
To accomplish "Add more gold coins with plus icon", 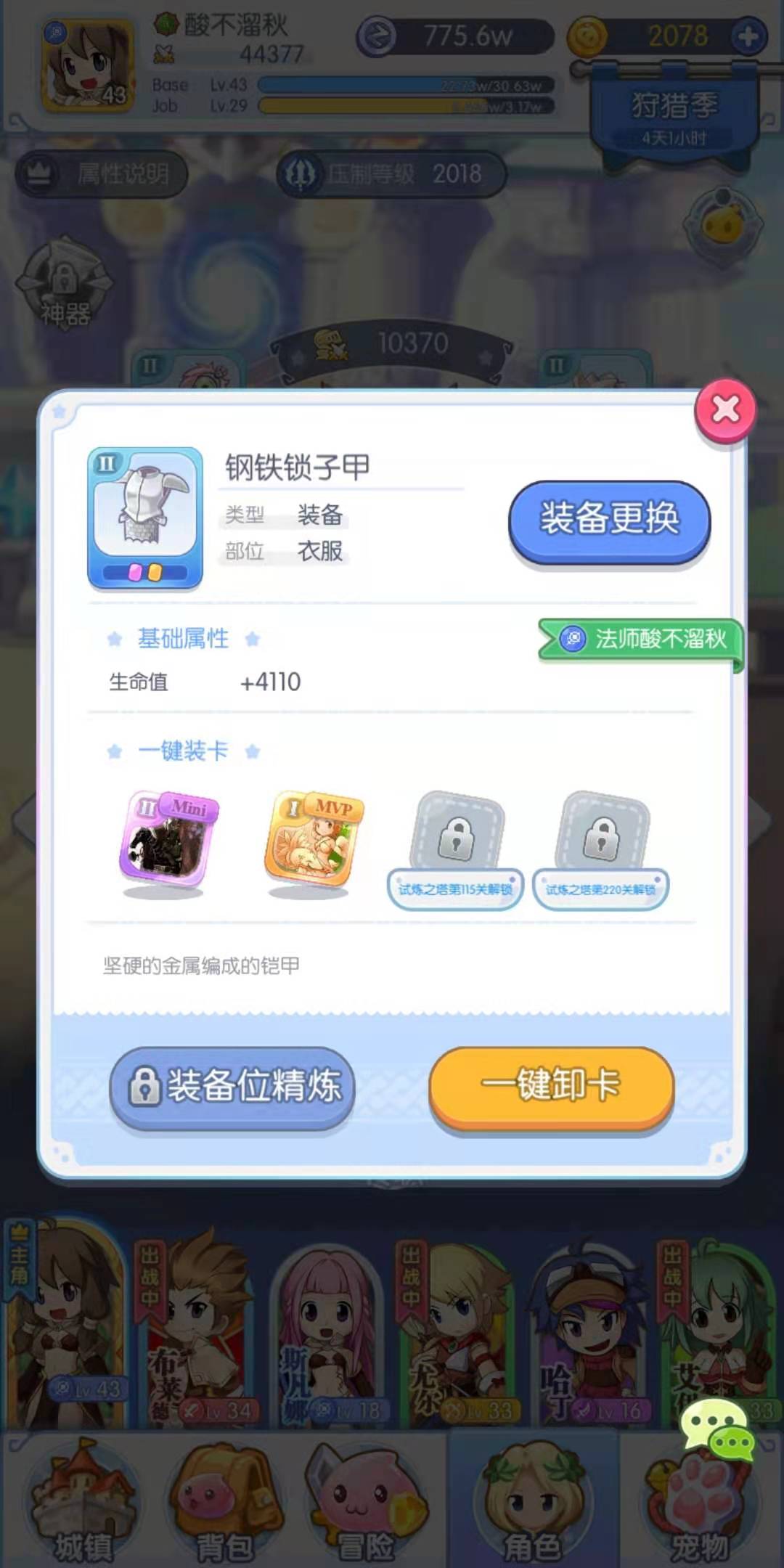I will point(748,36).
